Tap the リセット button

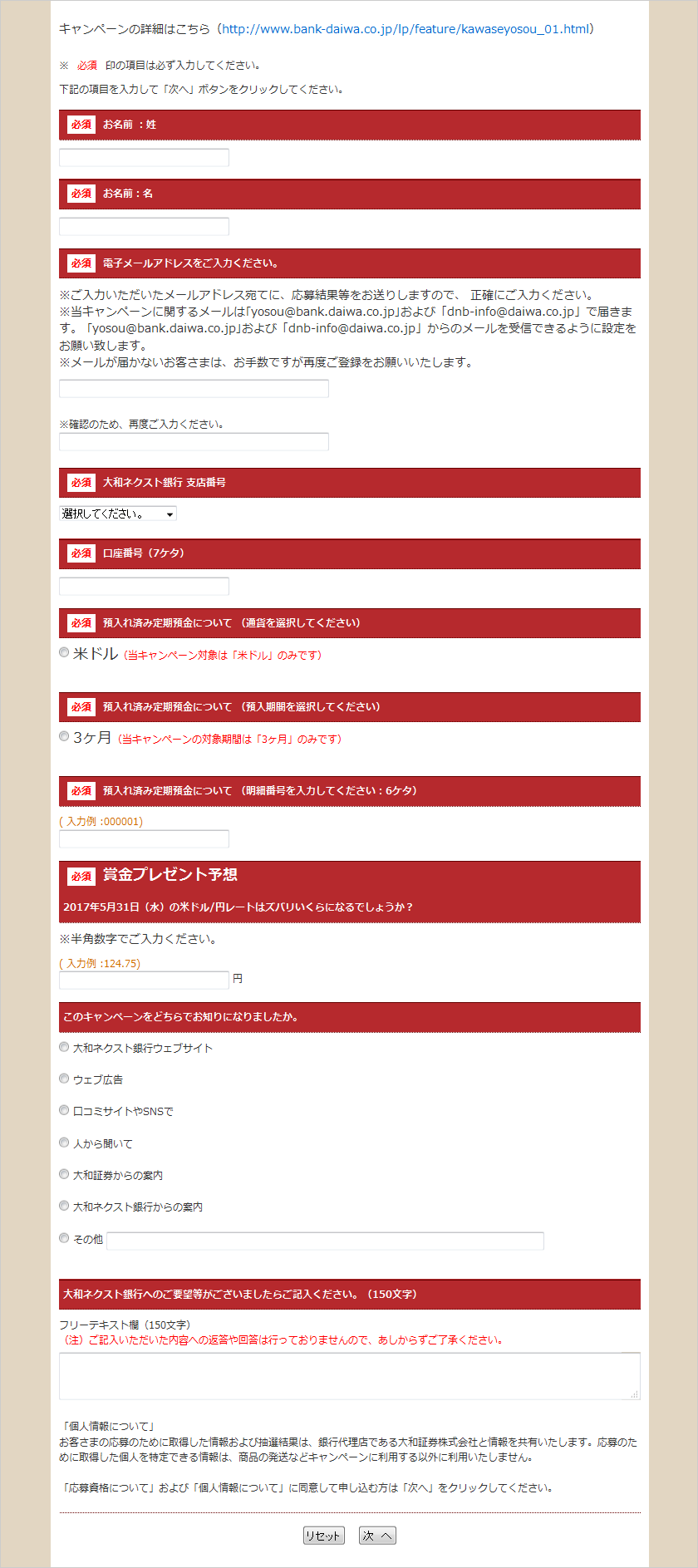point(323,1536)
